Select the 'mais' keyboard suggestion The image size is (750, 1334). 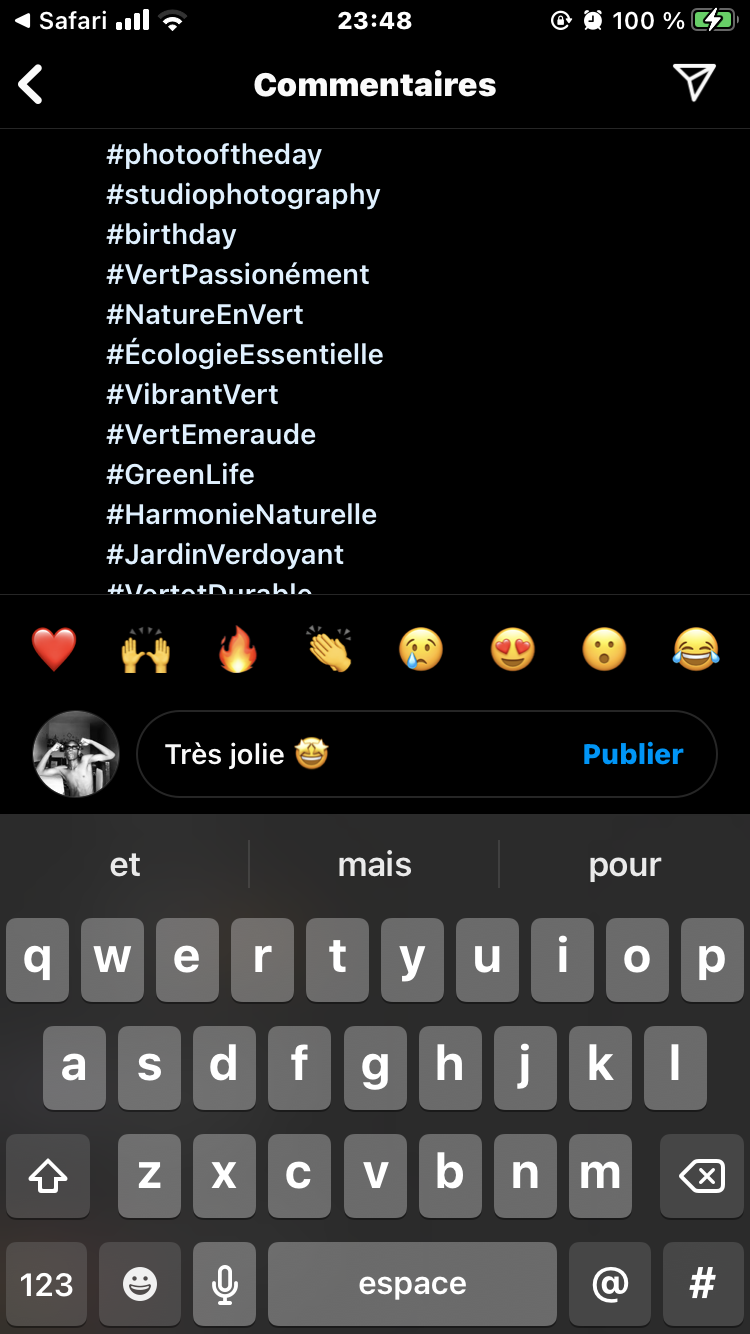pyautogui.click(x=374, y=865)
